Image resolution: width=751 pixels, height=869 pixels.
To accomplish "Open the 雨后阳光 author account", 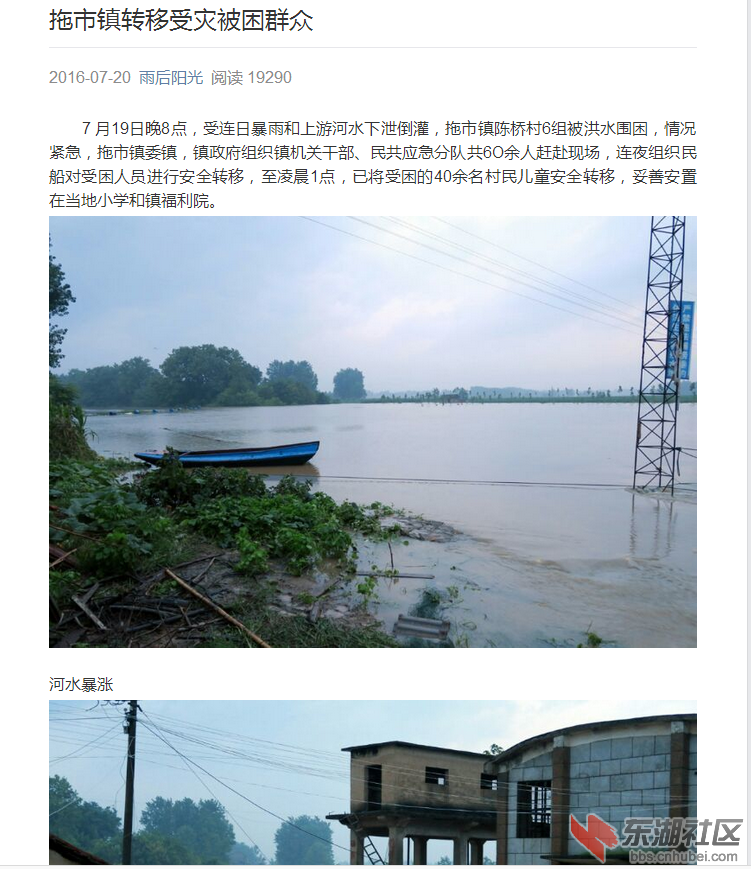I will [x=170, y=77].
